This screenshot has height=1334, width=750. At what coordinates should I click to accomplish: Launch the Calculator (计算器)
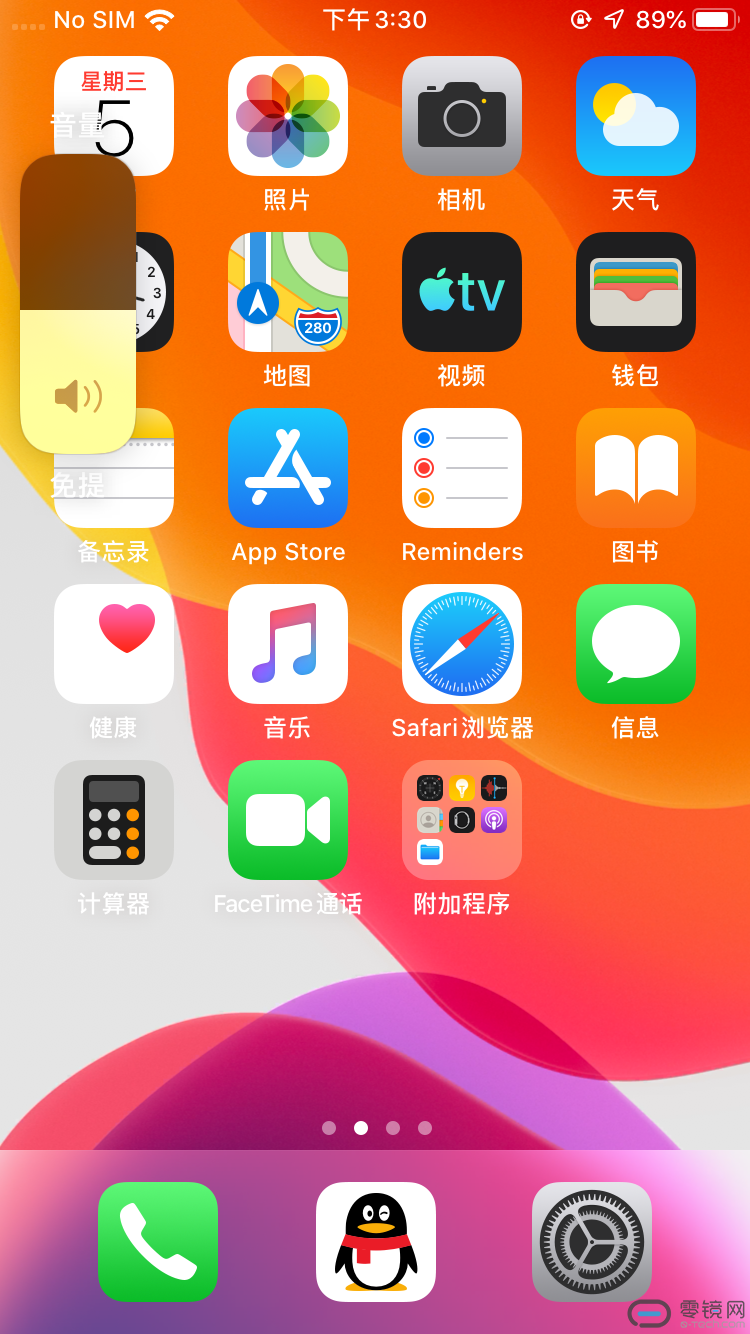click(x=114, y=820)
